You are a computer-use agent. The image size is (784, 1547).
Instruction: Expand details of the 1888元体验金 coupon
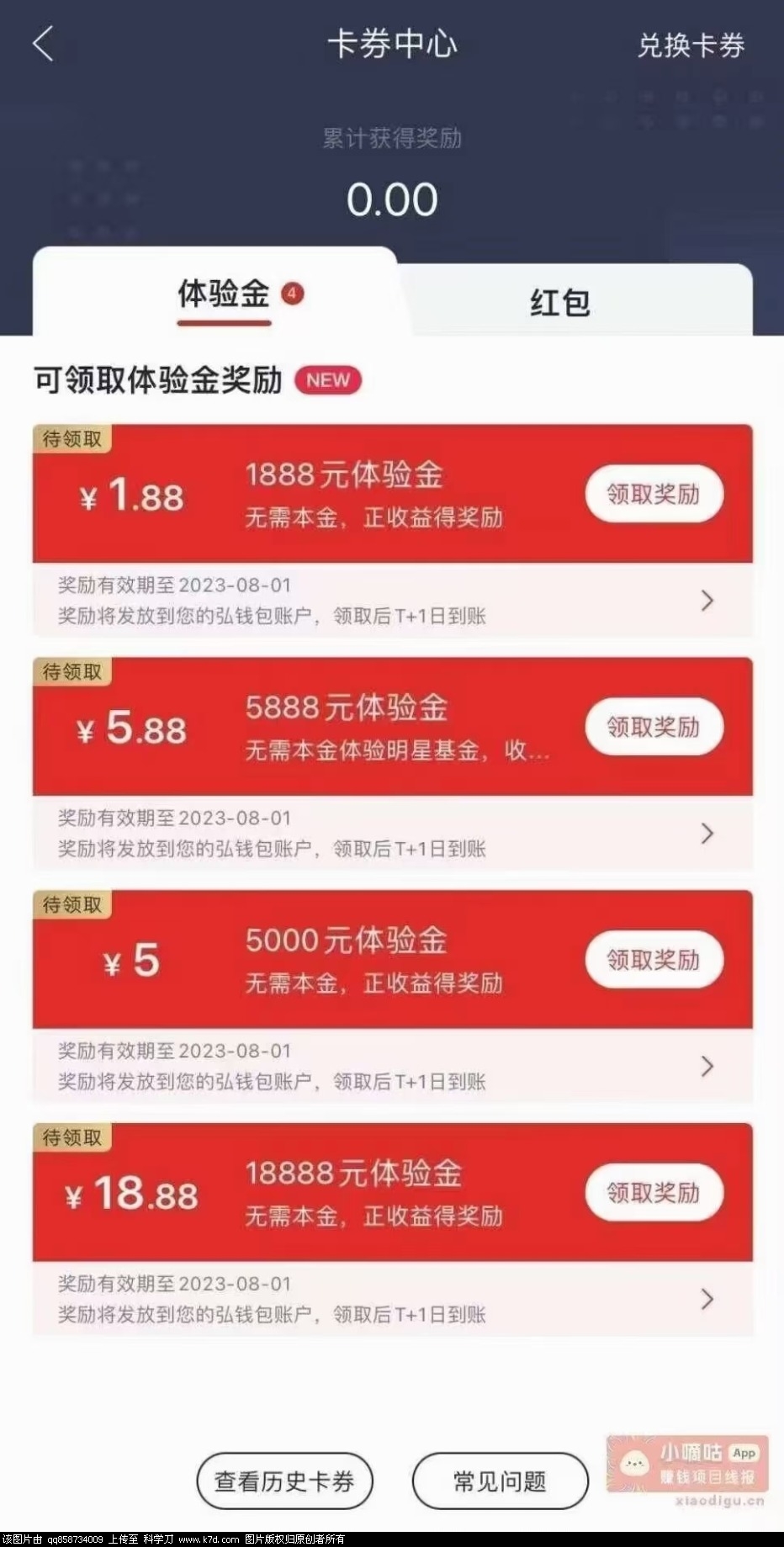click(x=707, y=601)
